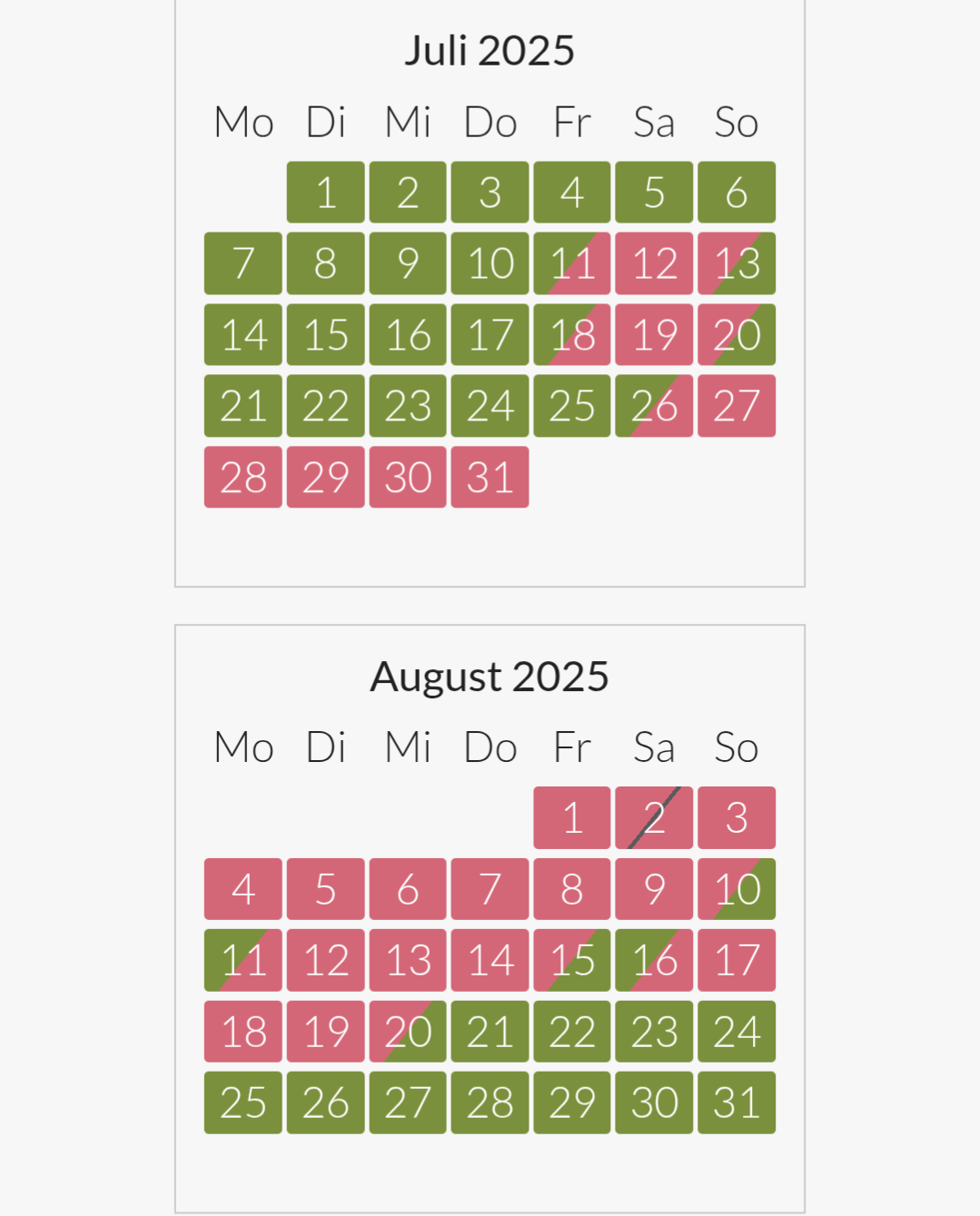The width and height of the screenshot is (980, 1216).
Task: Pick 16 August 2025
Action: (654, 960)
